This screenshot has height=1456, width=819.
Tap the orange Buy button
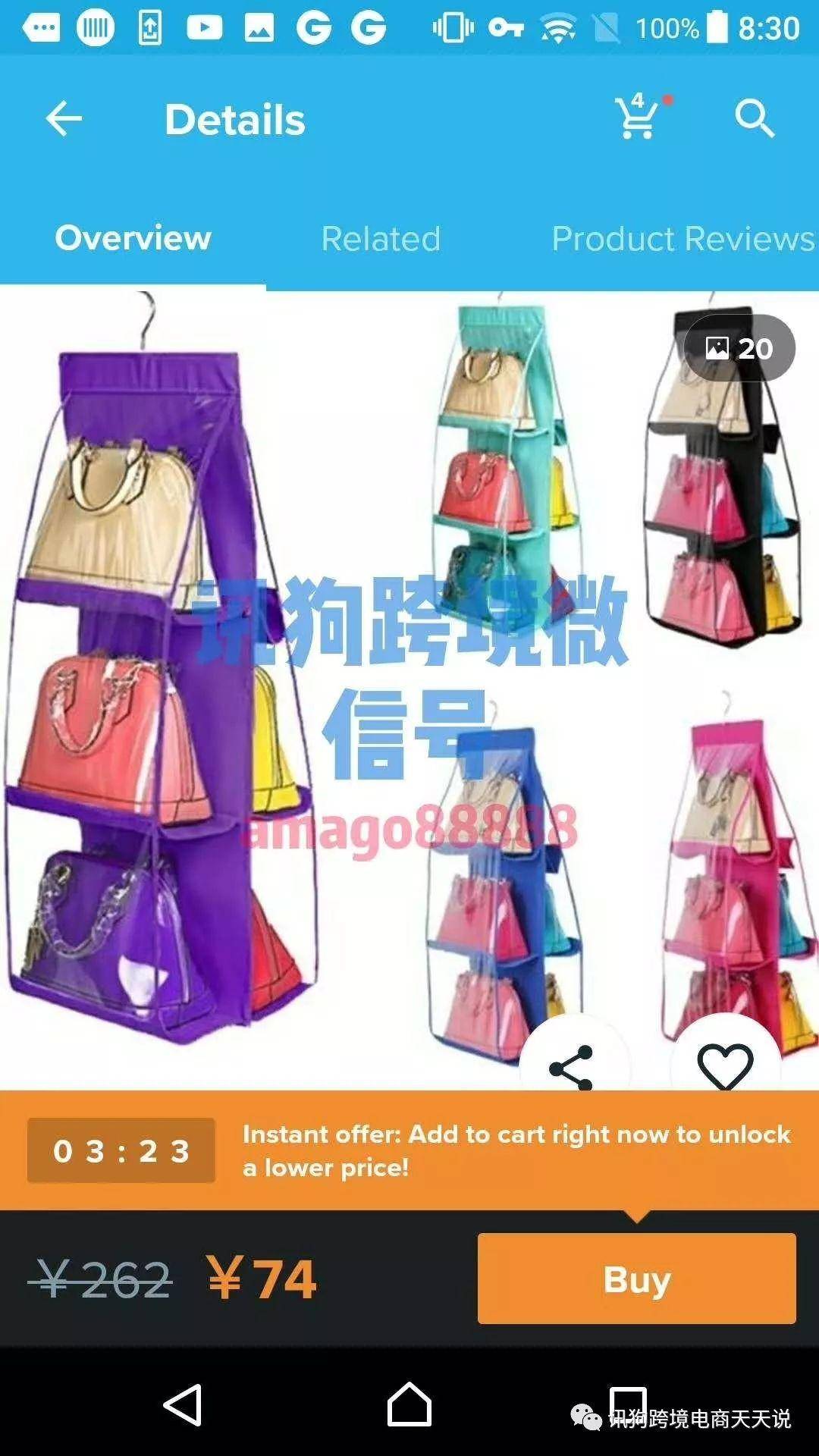[x=636, y=1279]
